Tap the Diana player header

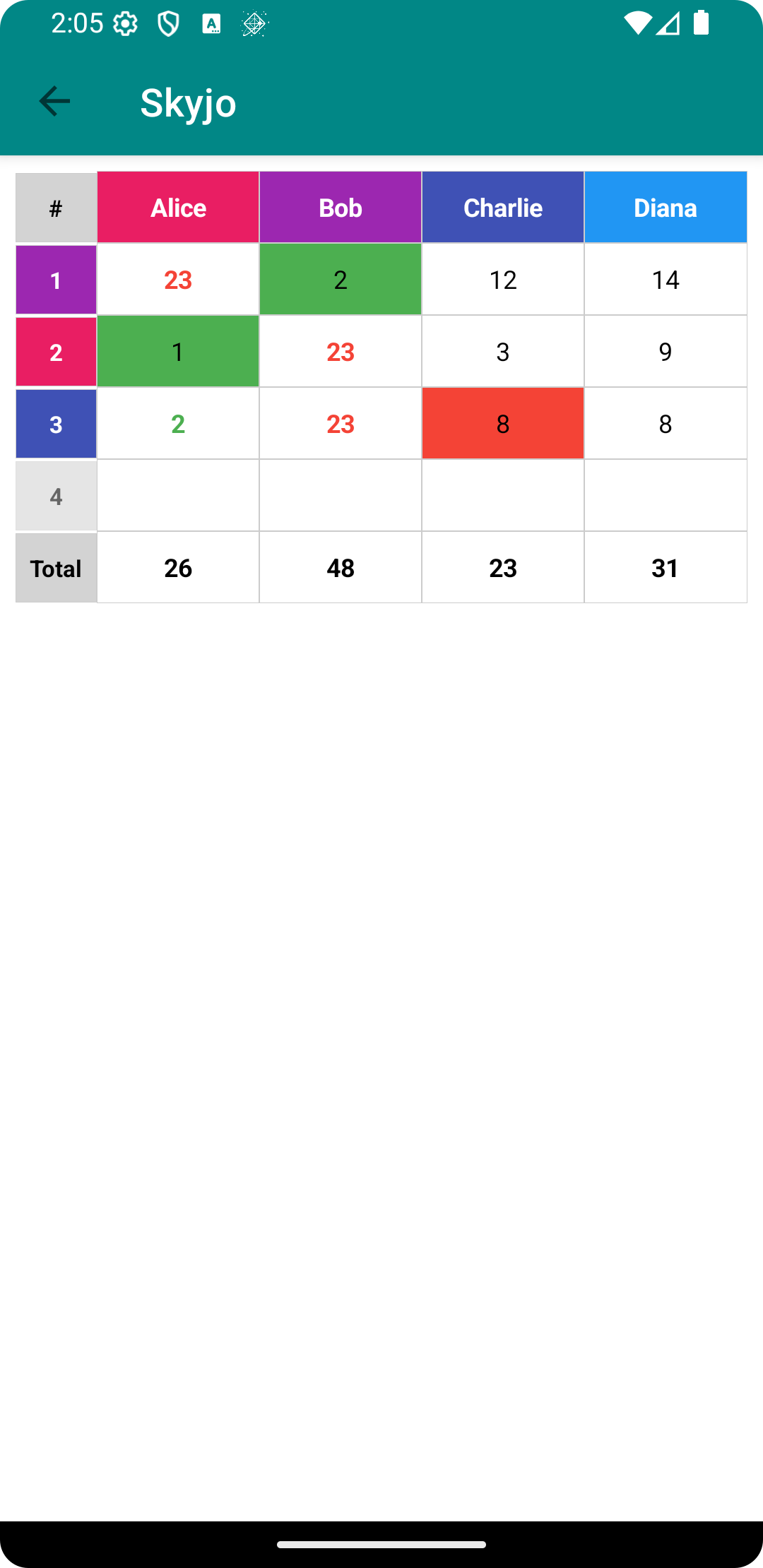666,208
